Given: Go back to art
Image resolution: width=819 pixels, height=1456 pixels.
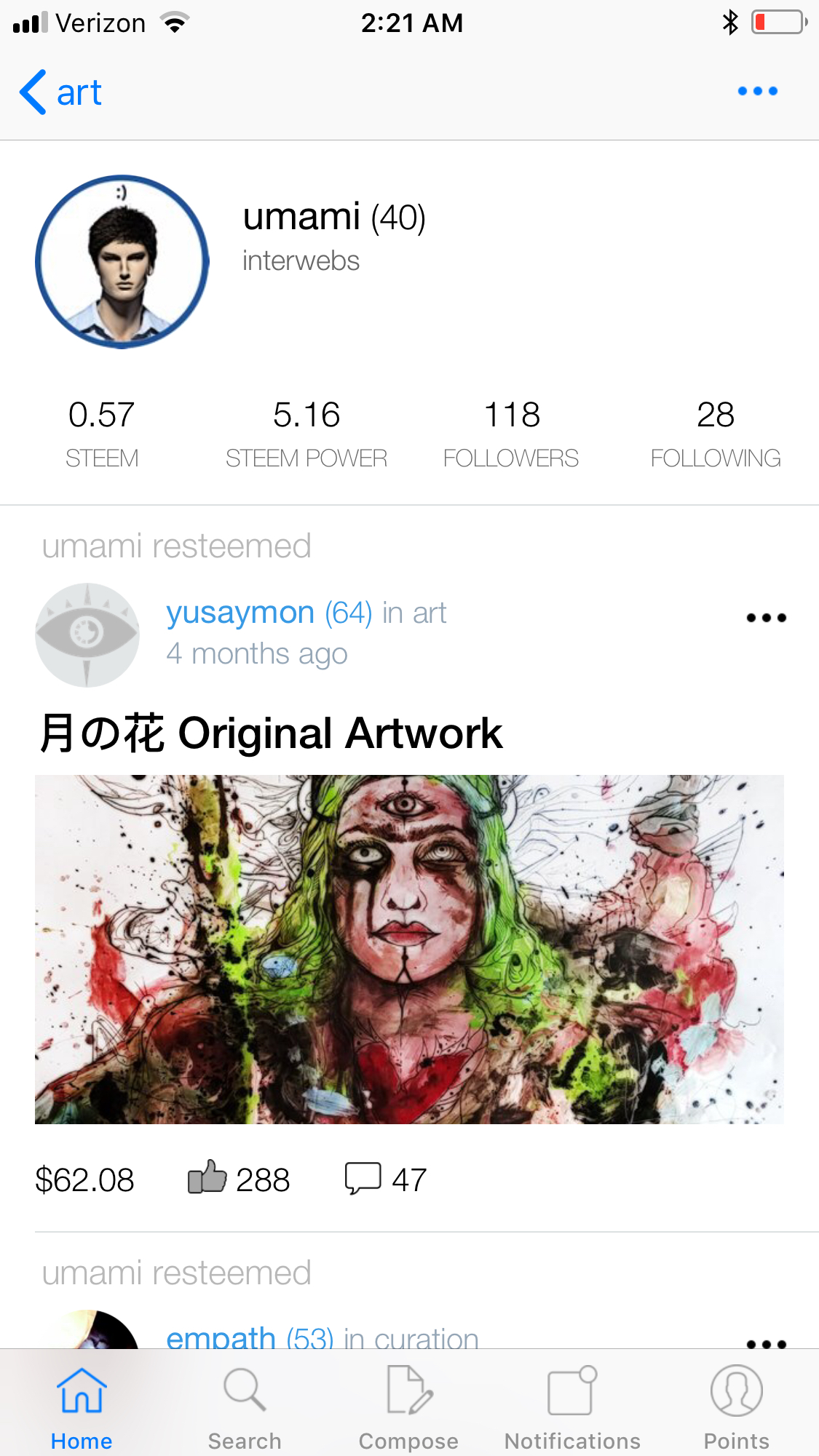Looking at the screenshot, I should point(61,92).
